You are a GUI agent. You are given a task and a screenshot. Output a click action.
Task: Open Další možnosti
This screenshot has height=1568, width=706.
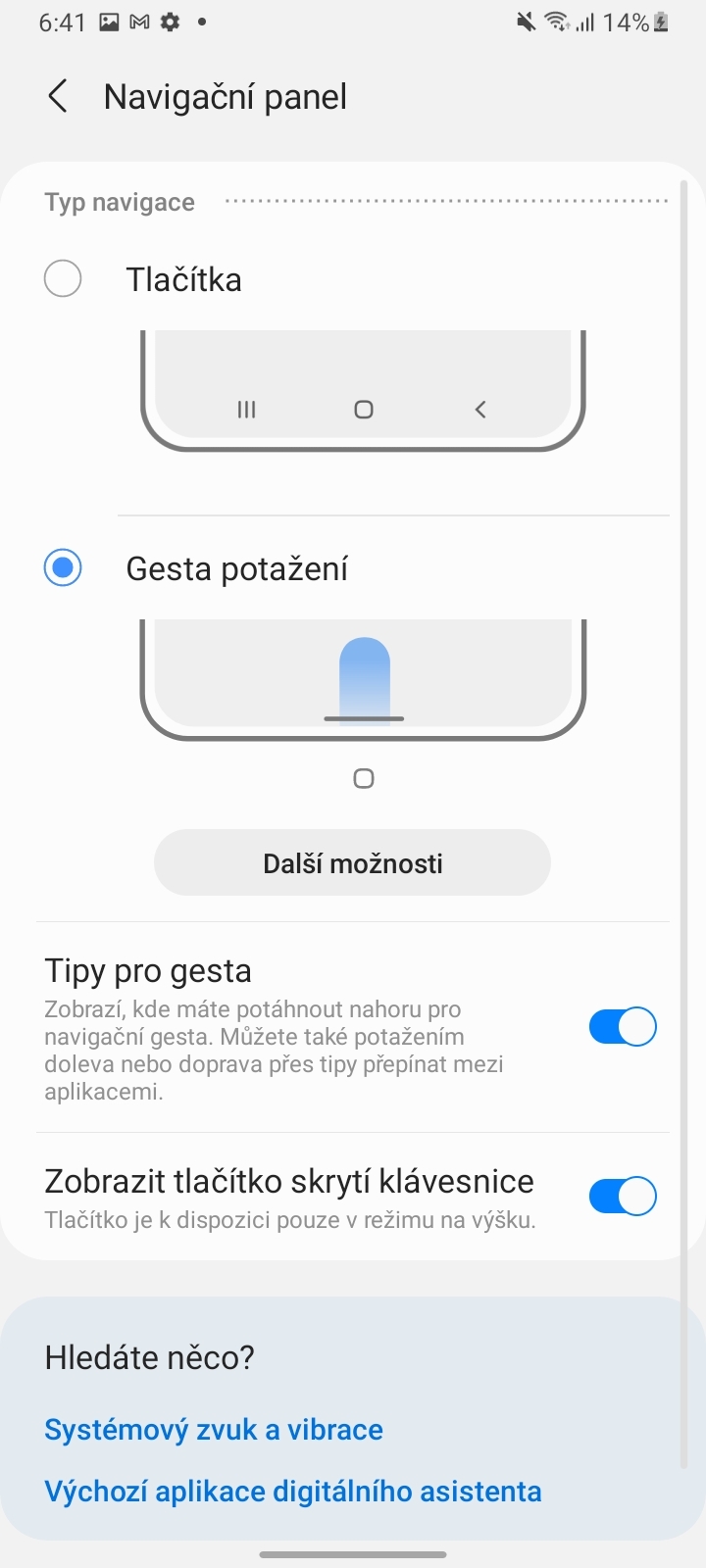tap(351, 862)
